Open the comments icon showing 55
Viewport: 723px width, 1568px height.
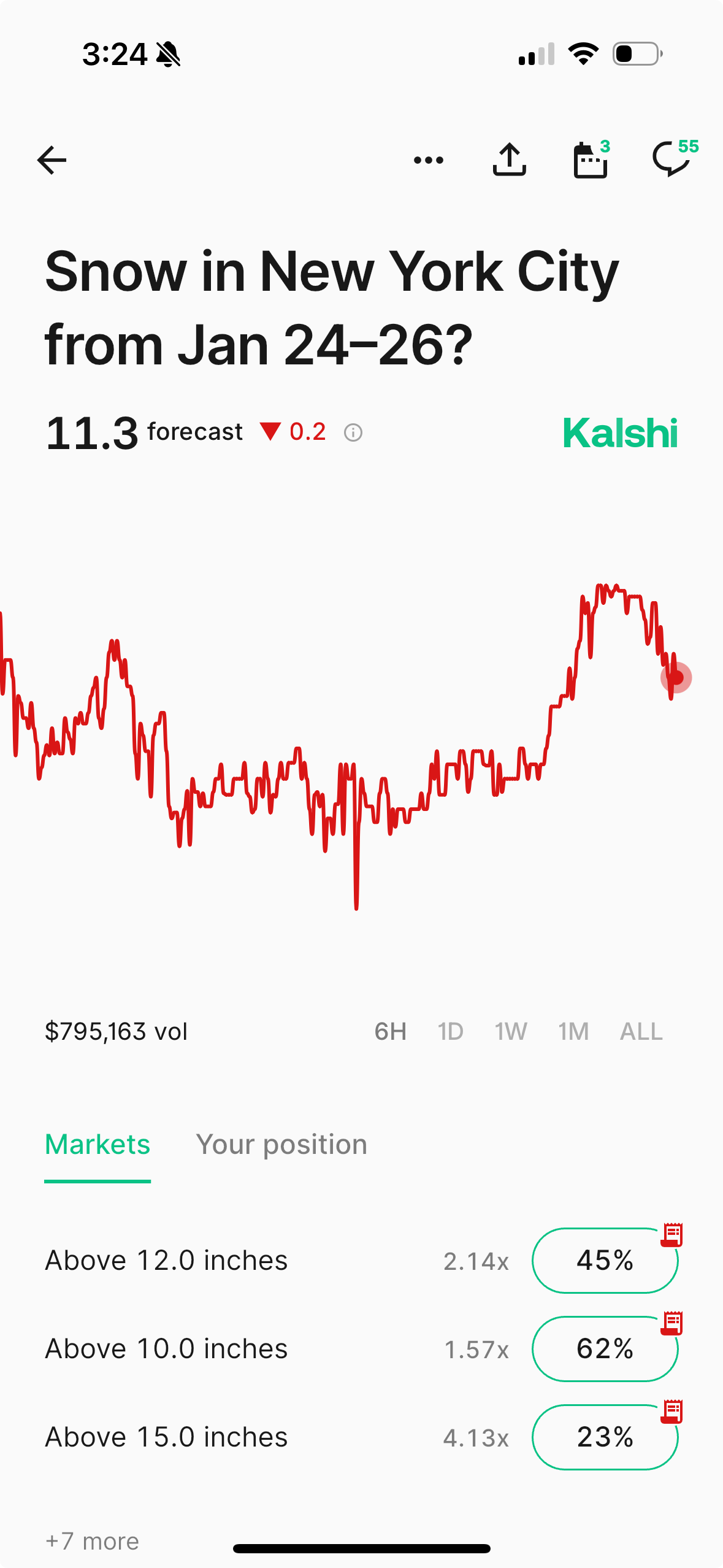pyautogui.click(x=672, y=159)
